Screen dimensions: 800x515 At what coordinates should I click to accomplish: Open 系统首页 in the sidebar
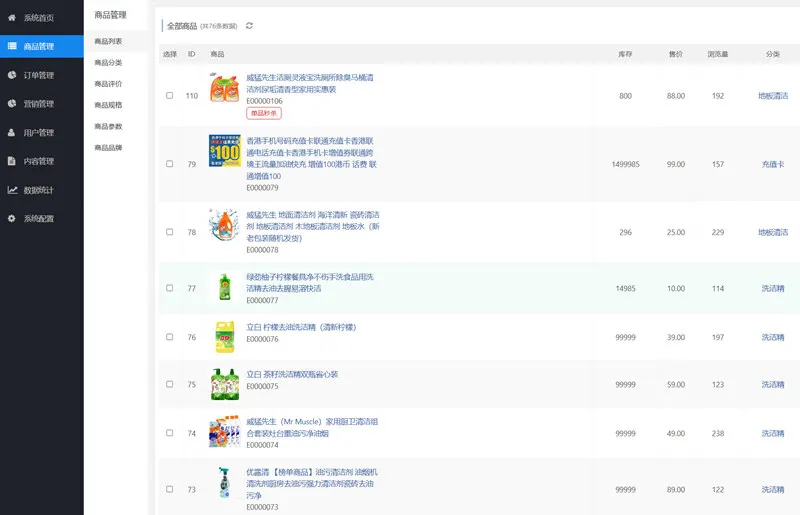[39, 18]
